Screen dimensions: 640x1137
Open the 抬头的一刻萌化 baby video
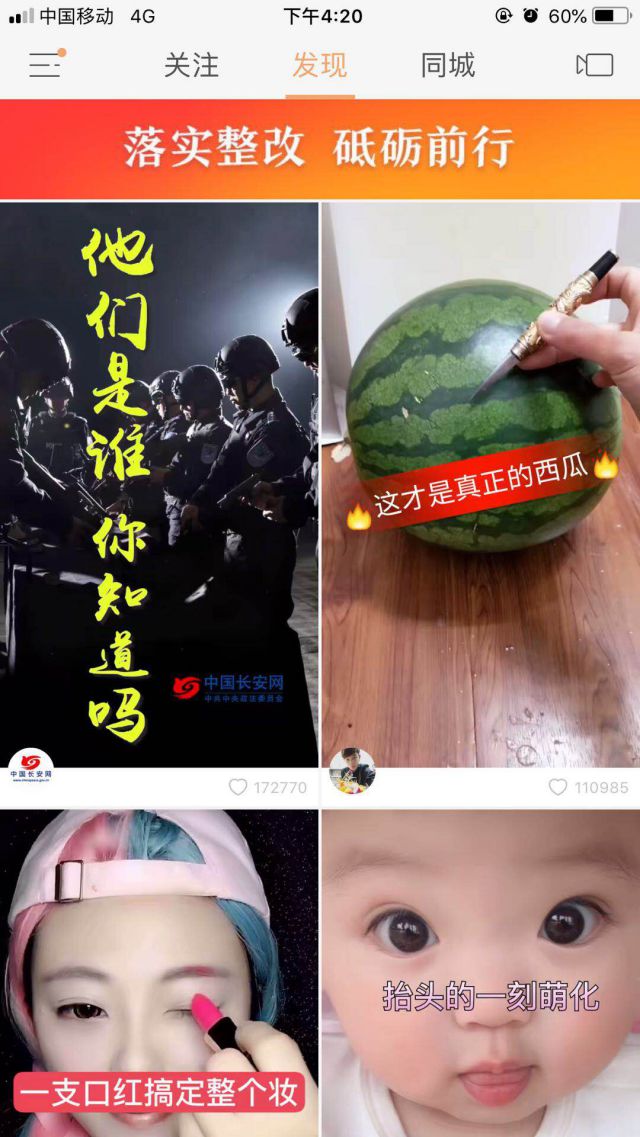(480, 970)
